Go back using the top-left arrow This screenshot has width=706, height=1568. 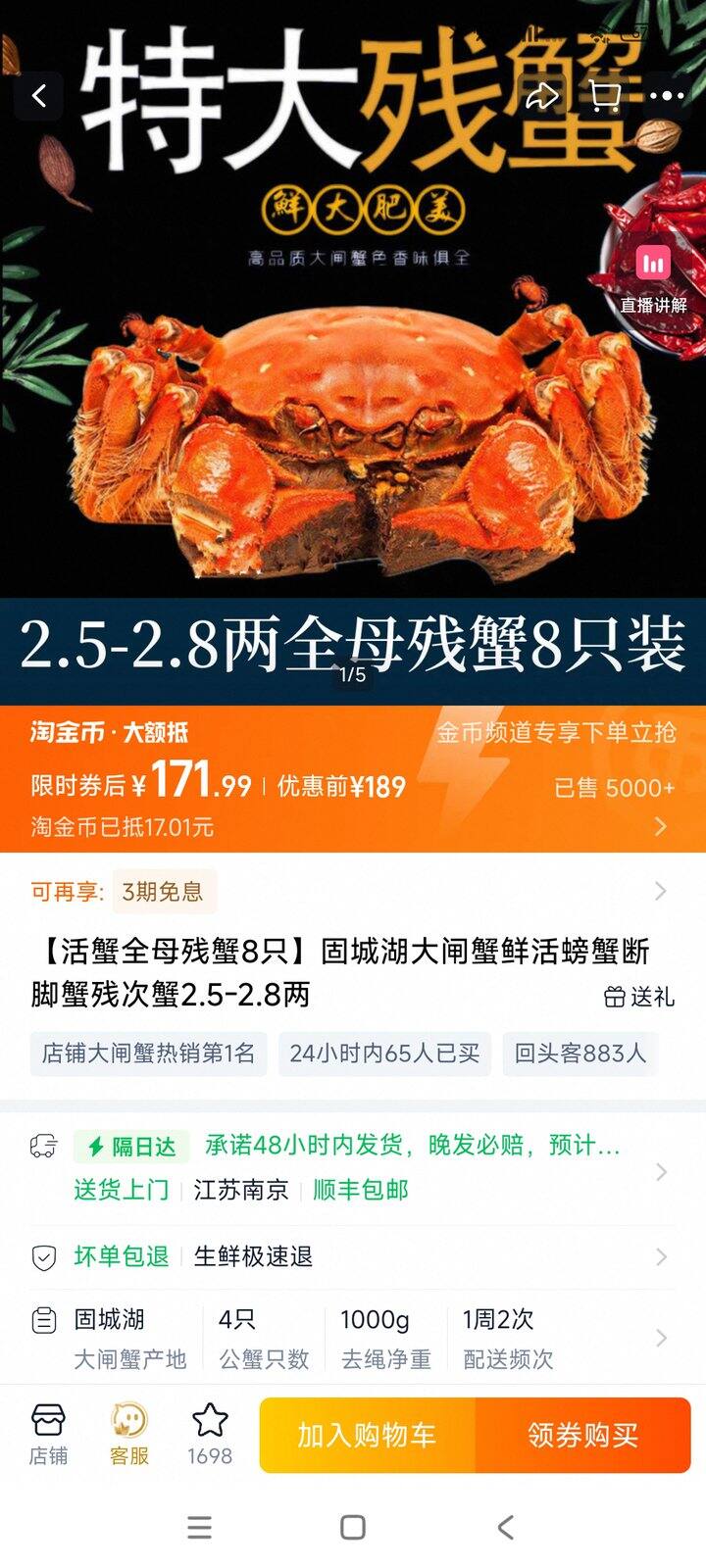point(39,96)
